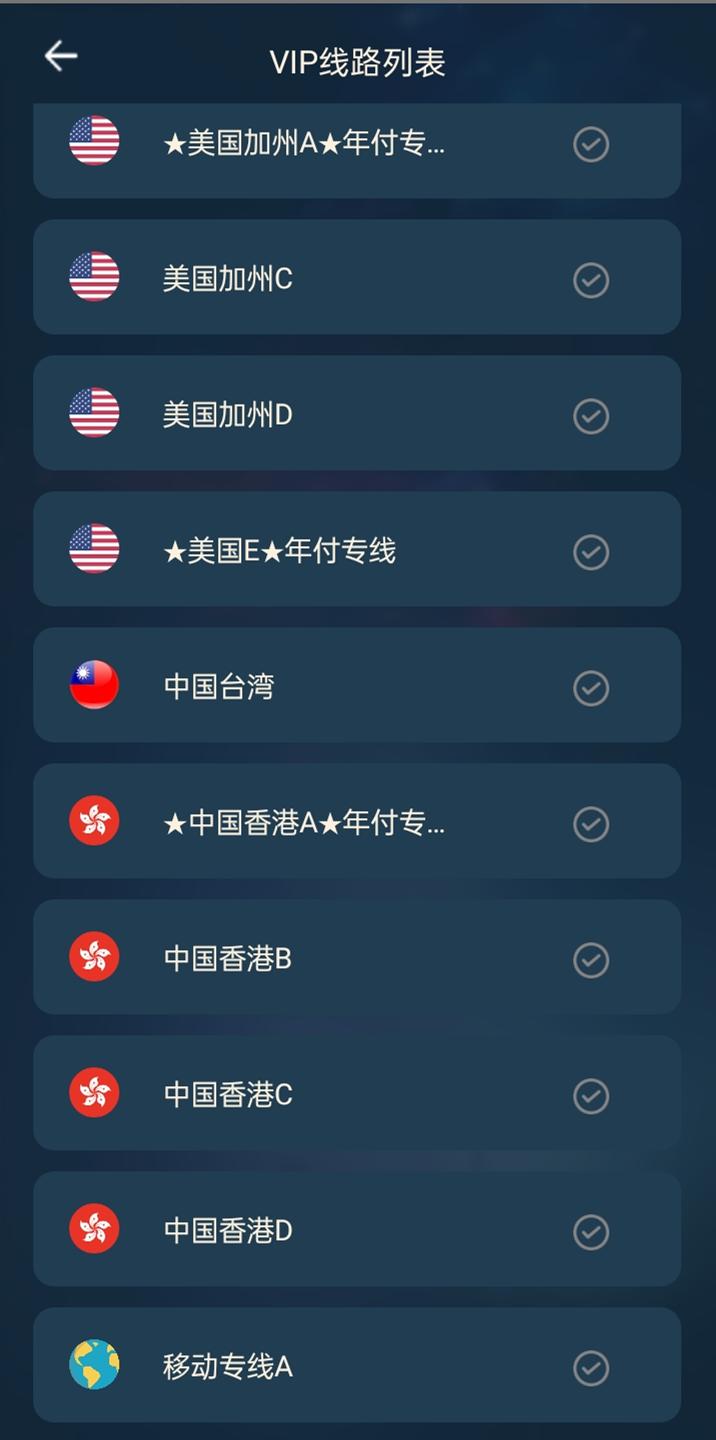
Task: Select ★美国E★年付专线 route
Action: point(357,550)
